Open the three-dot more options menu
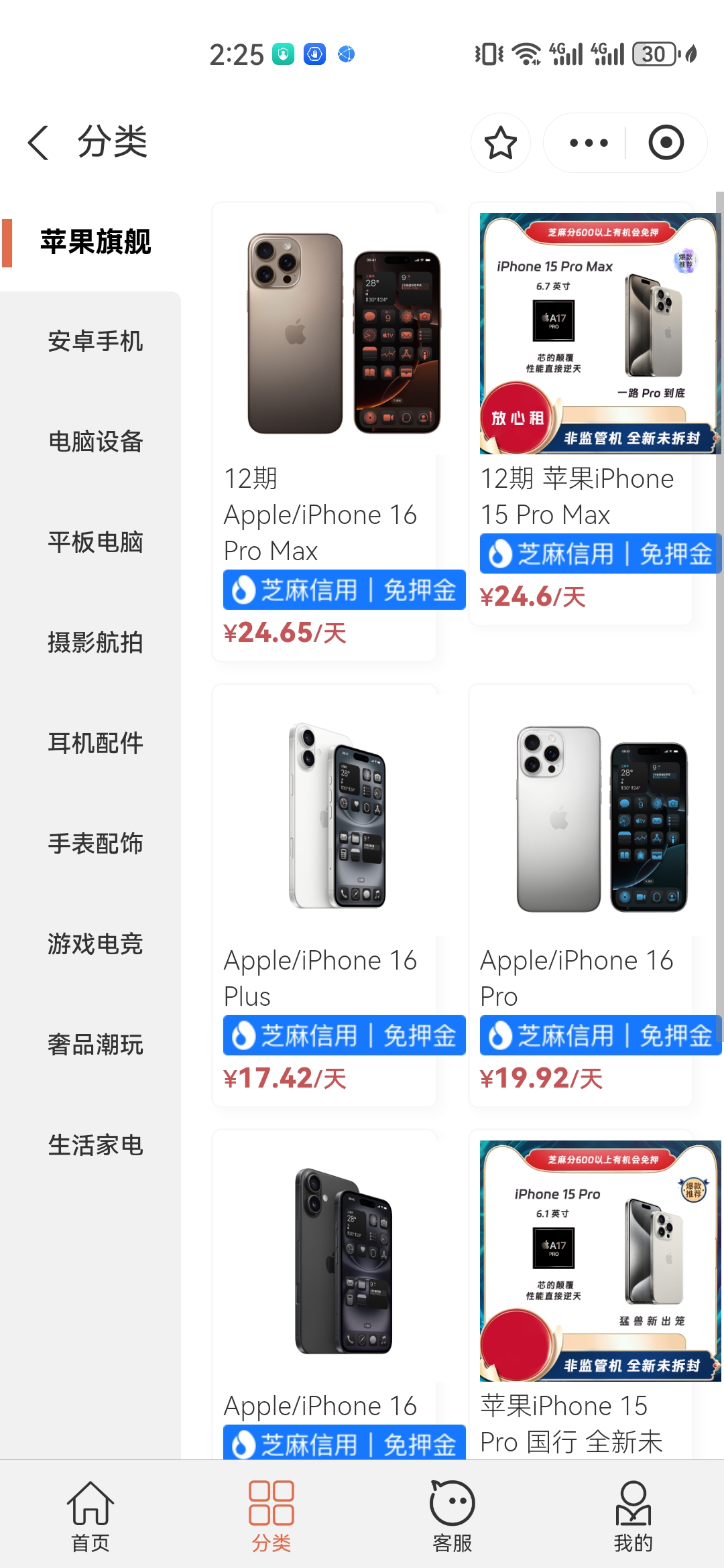This screenshot has height=1568, width=724. point(589,143)
